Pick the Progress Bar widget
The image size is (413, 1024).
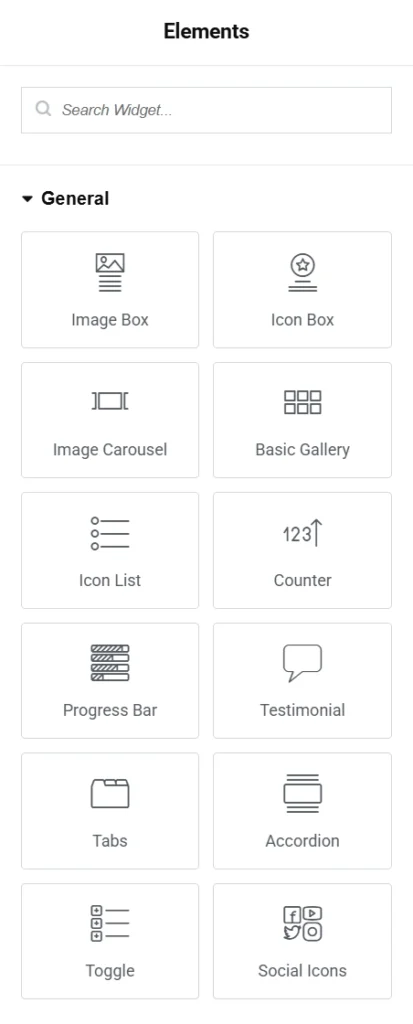[x=110, y=680]
